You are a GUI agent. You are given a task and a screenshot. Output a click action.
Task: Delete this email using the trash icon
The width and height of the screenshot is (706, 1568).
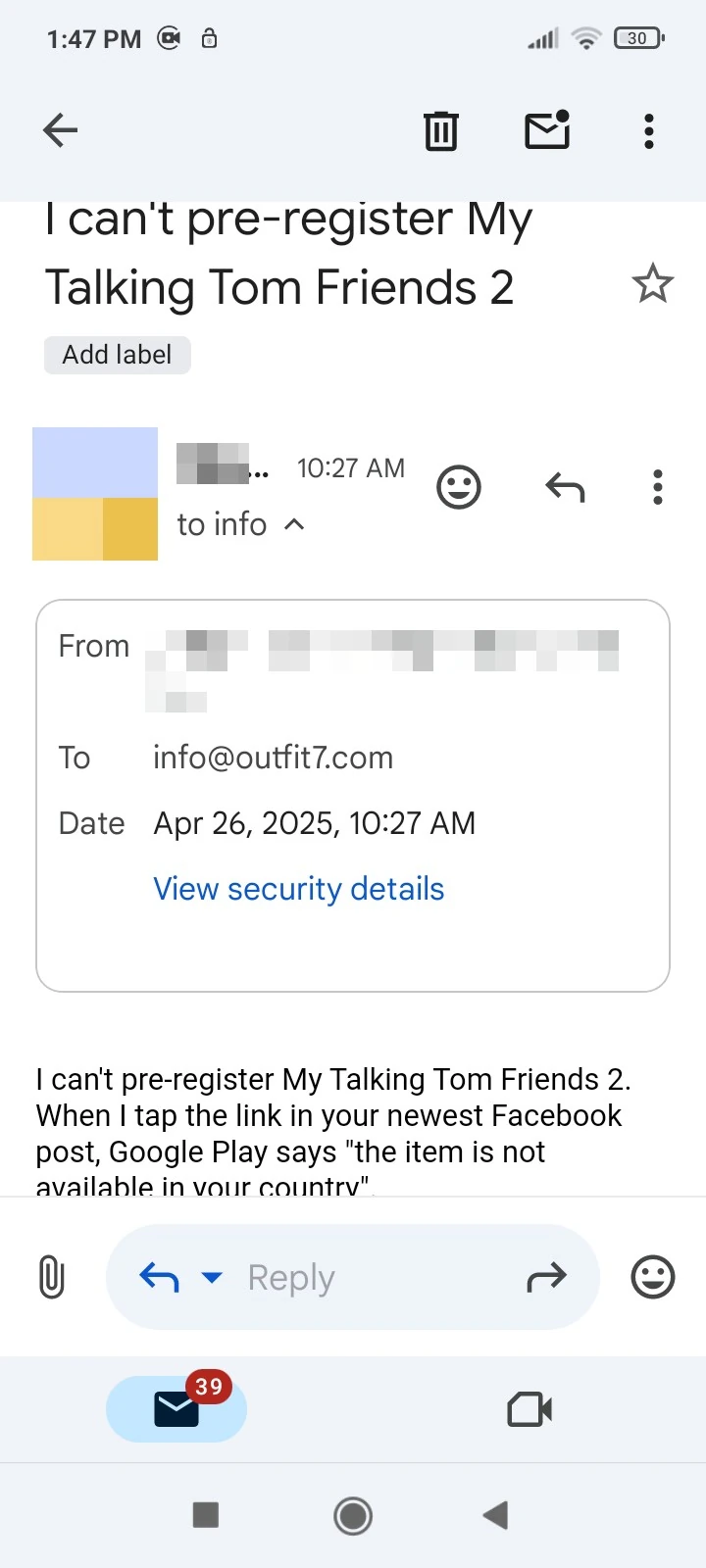(x=440, y=129)
